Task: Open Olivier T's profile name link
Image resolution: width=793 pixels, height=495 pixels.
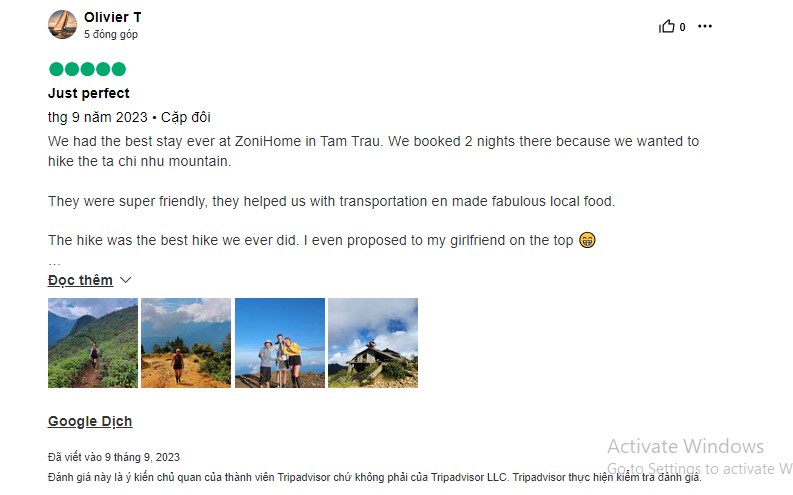Action: click(112, 17)
